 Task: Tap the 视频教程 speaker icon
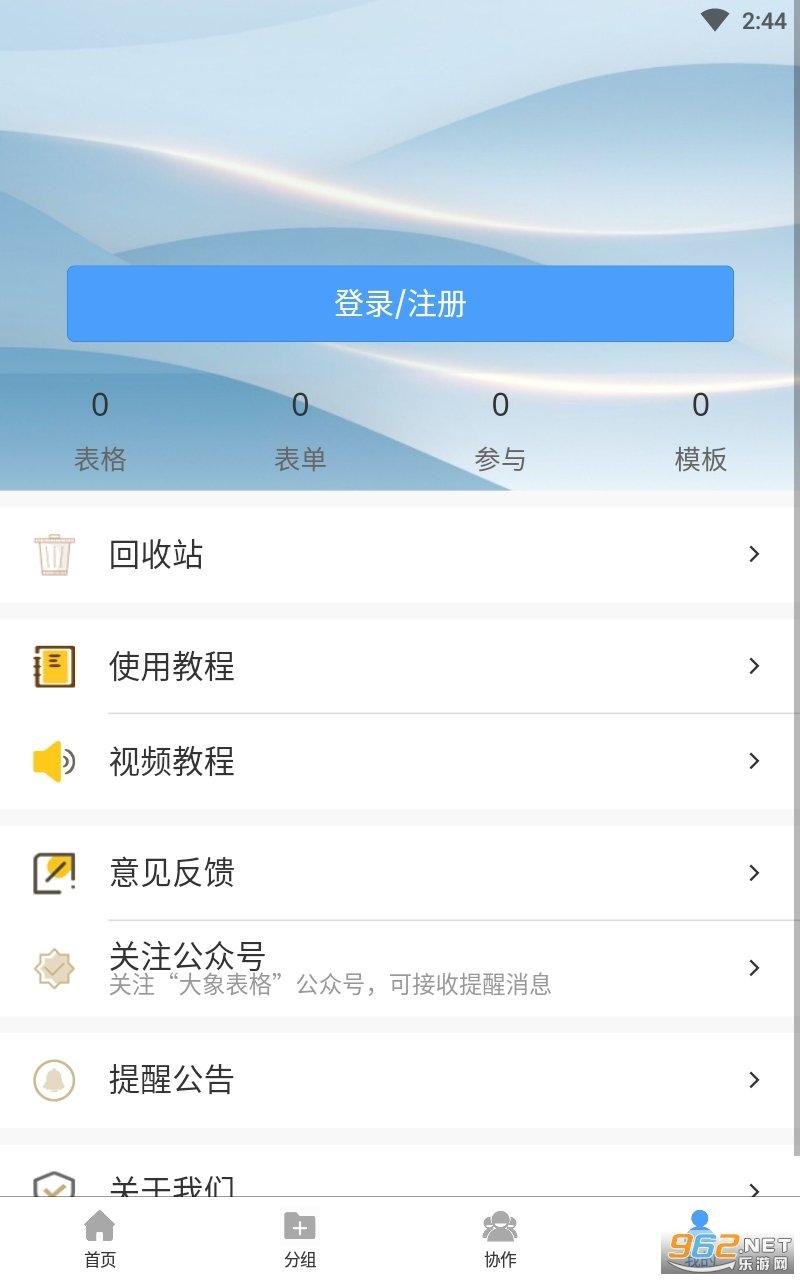click(x=53, y=761)
